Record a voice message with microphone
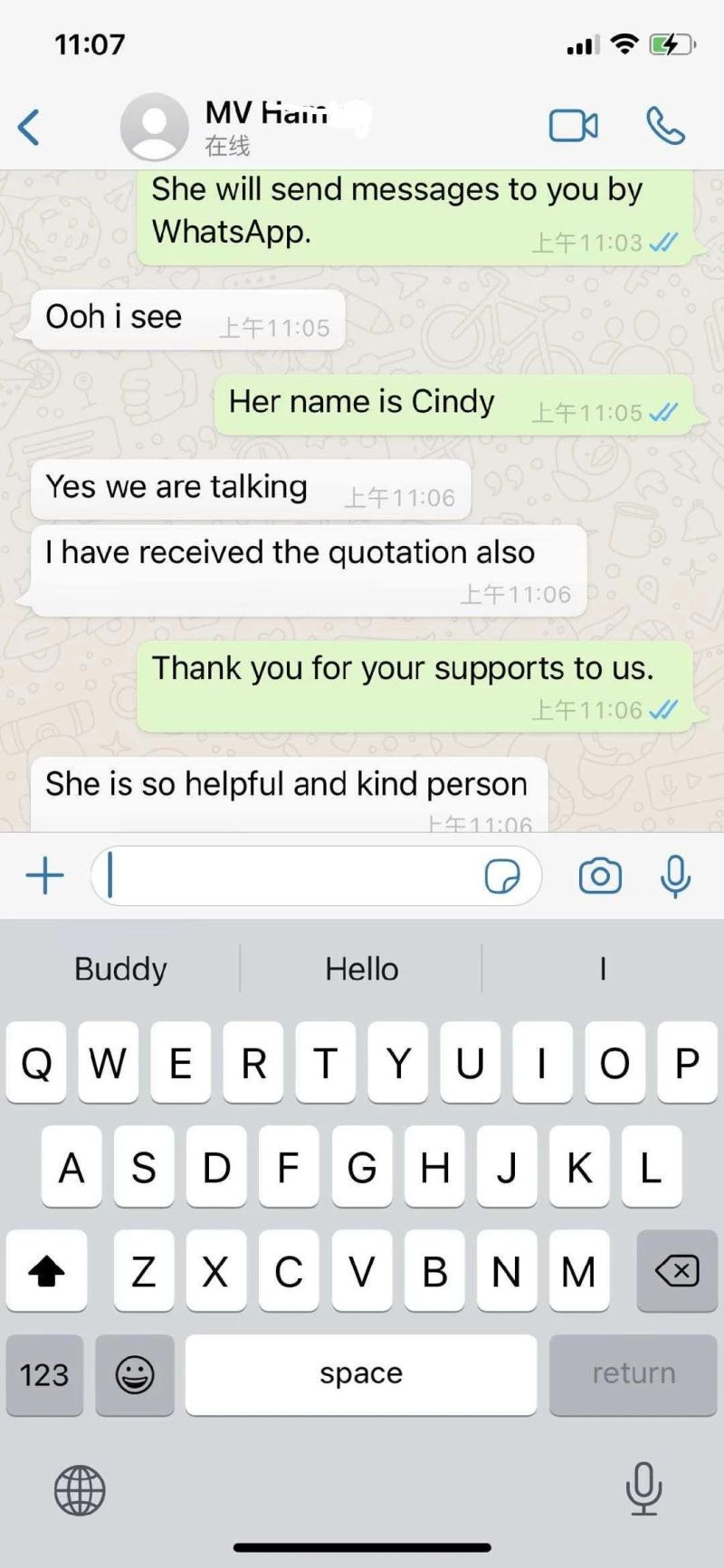Screen dimensions: 724x1568 (675, 875)
